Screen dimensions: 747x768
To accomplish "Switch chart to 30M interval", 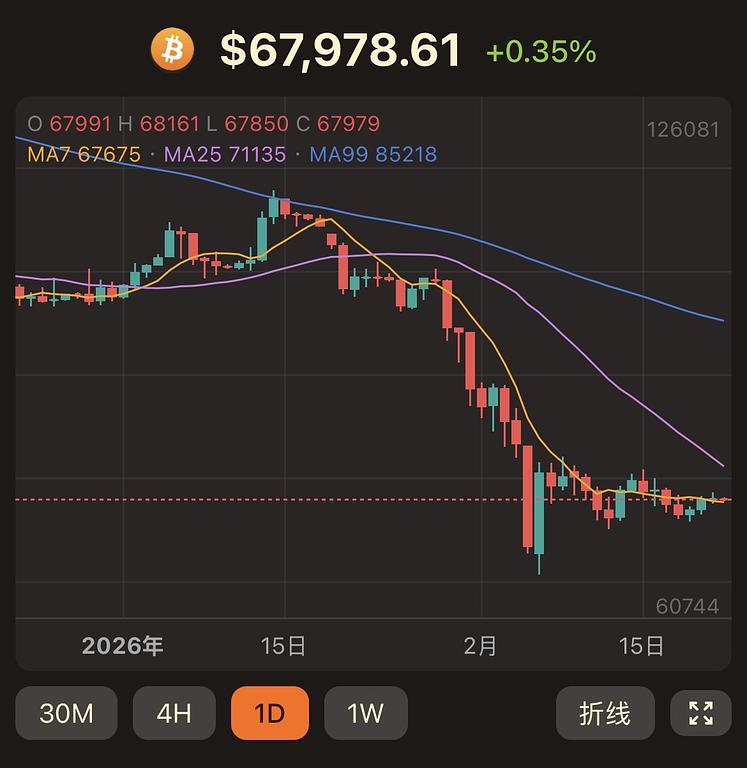I will (x=66, y=713).
